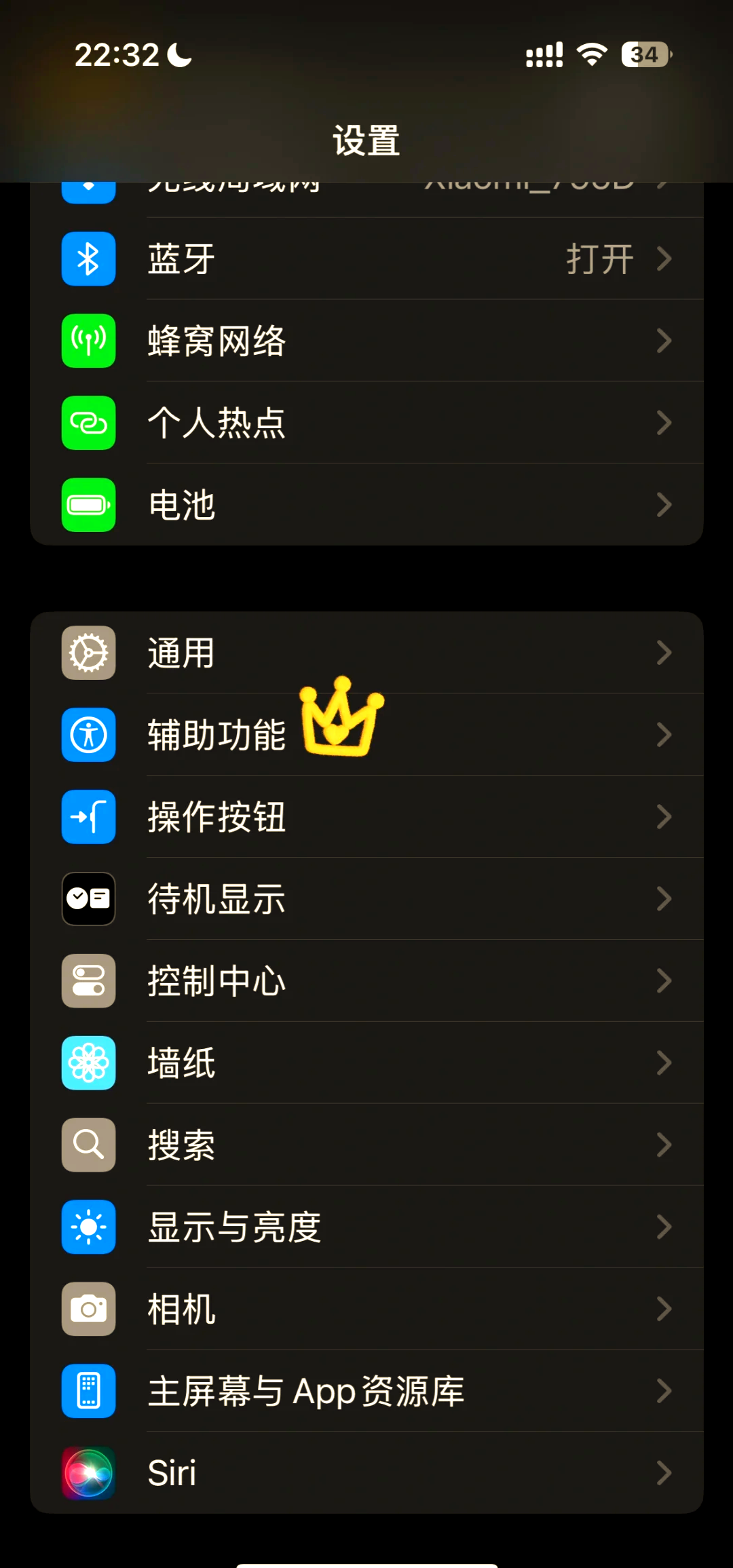Tap 辅助功能 marked with the crown doodle
The image size is (733, 1568).
click(x=216, y=735)
